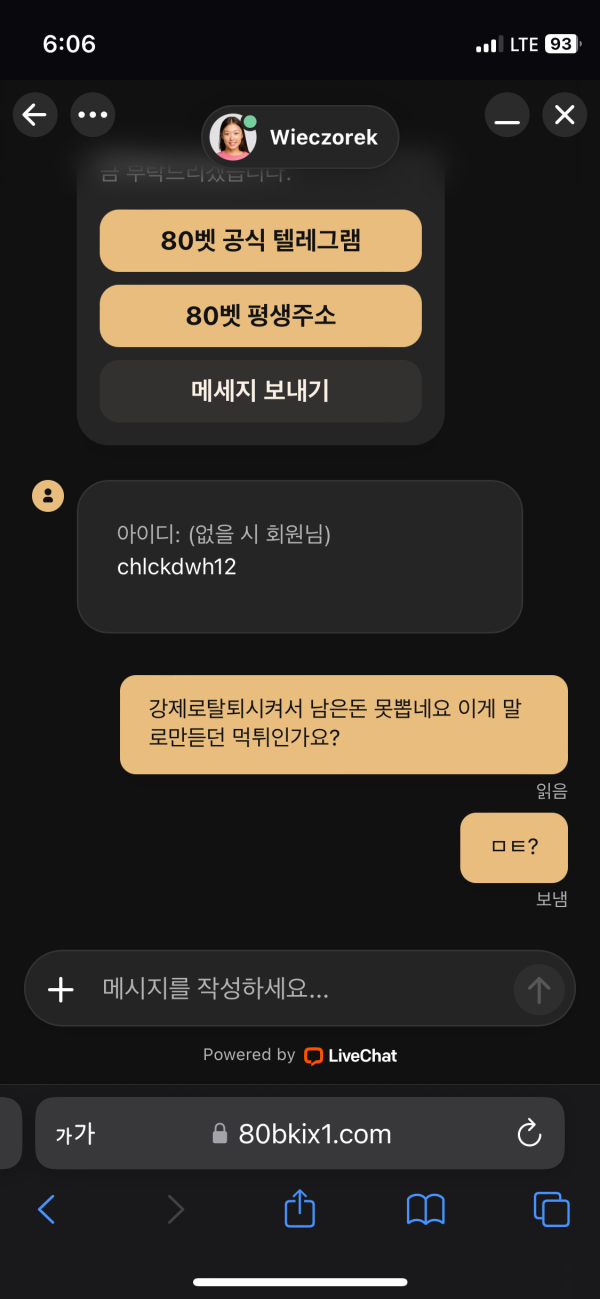This screenshot has width=600, height=1299.
Task: Open the 80벳 평생주소 button
Action: click(260, 316)
